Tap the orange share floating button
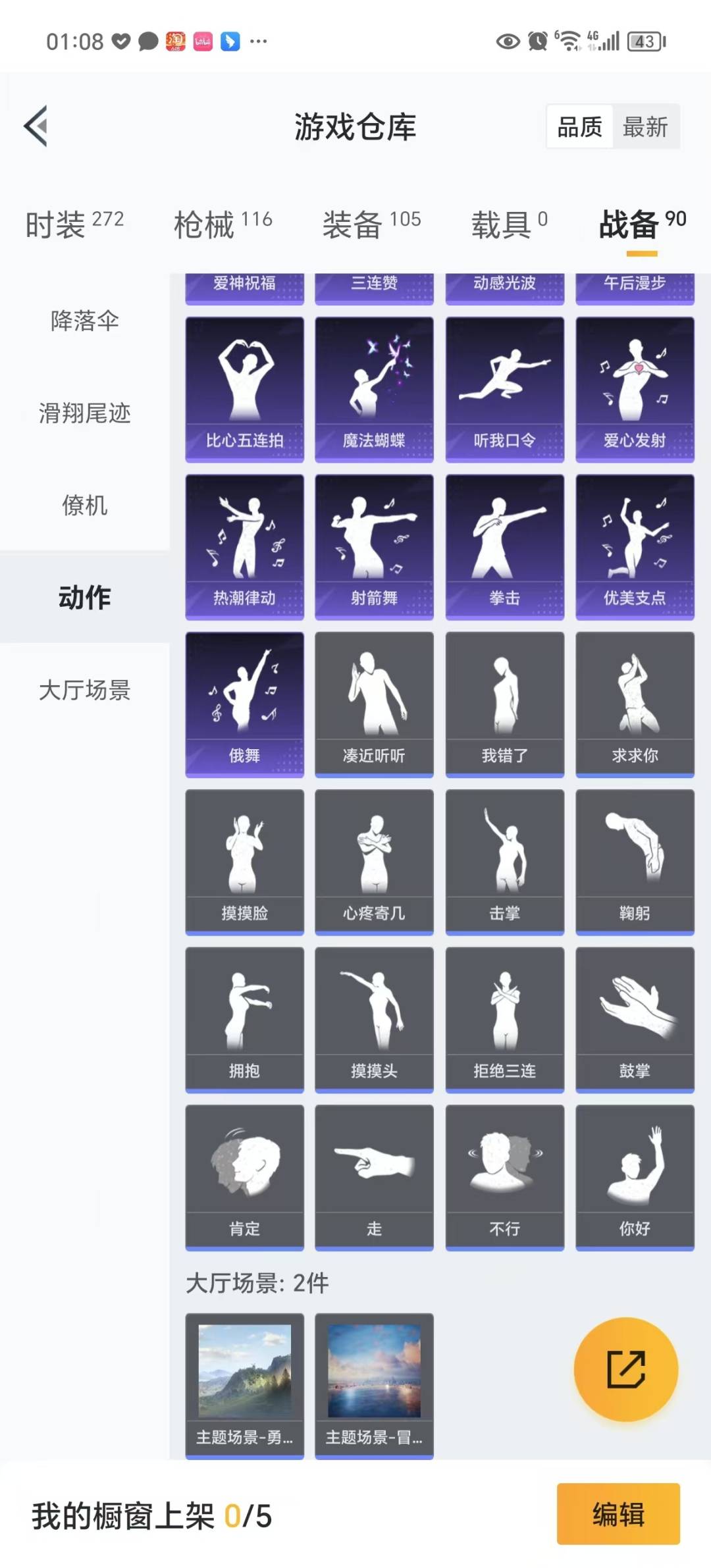This screenshot has height=1568, width=711. (625, 1369)
